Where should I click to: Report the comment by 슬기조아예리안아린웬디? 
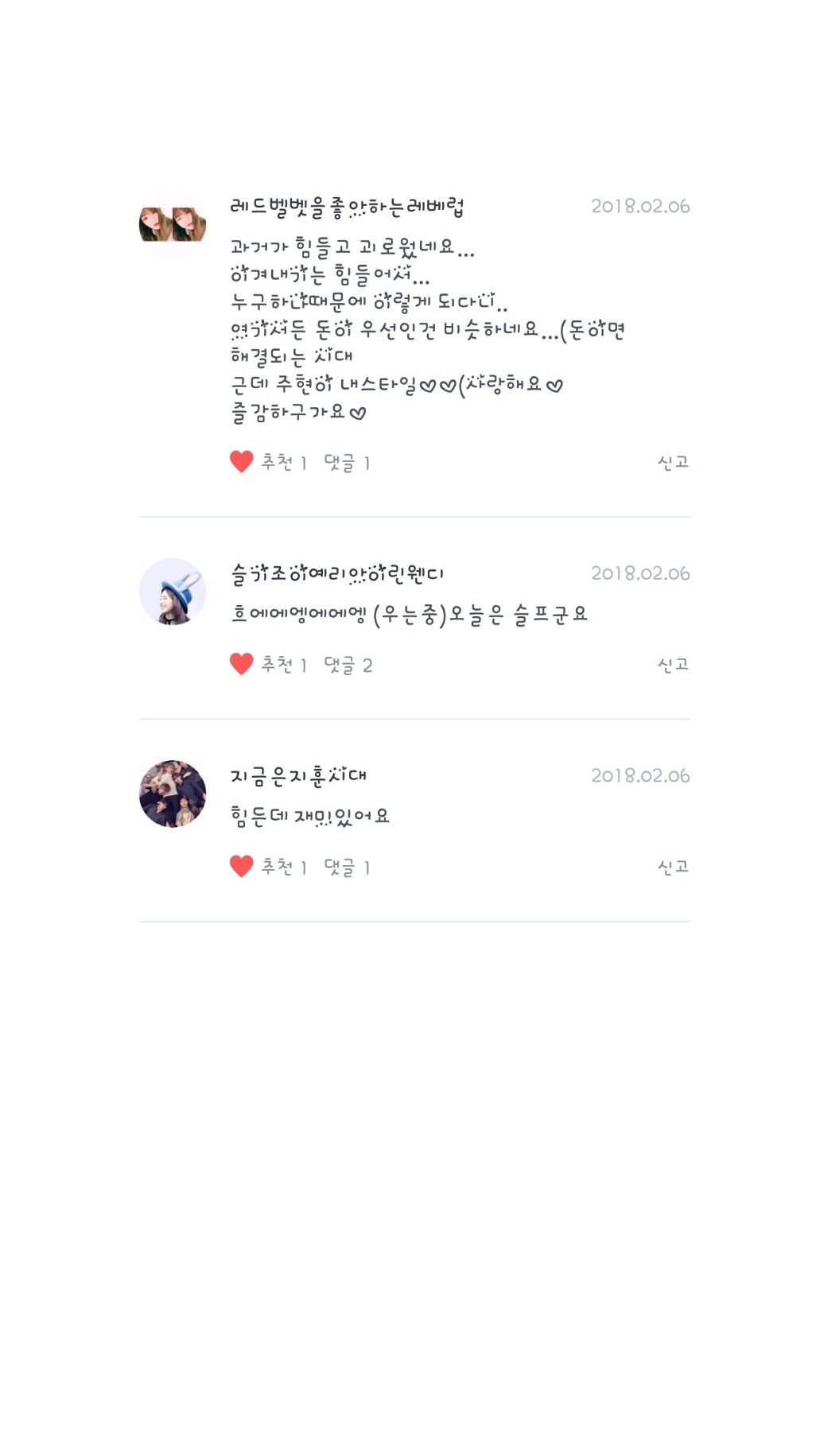point(673,664)
